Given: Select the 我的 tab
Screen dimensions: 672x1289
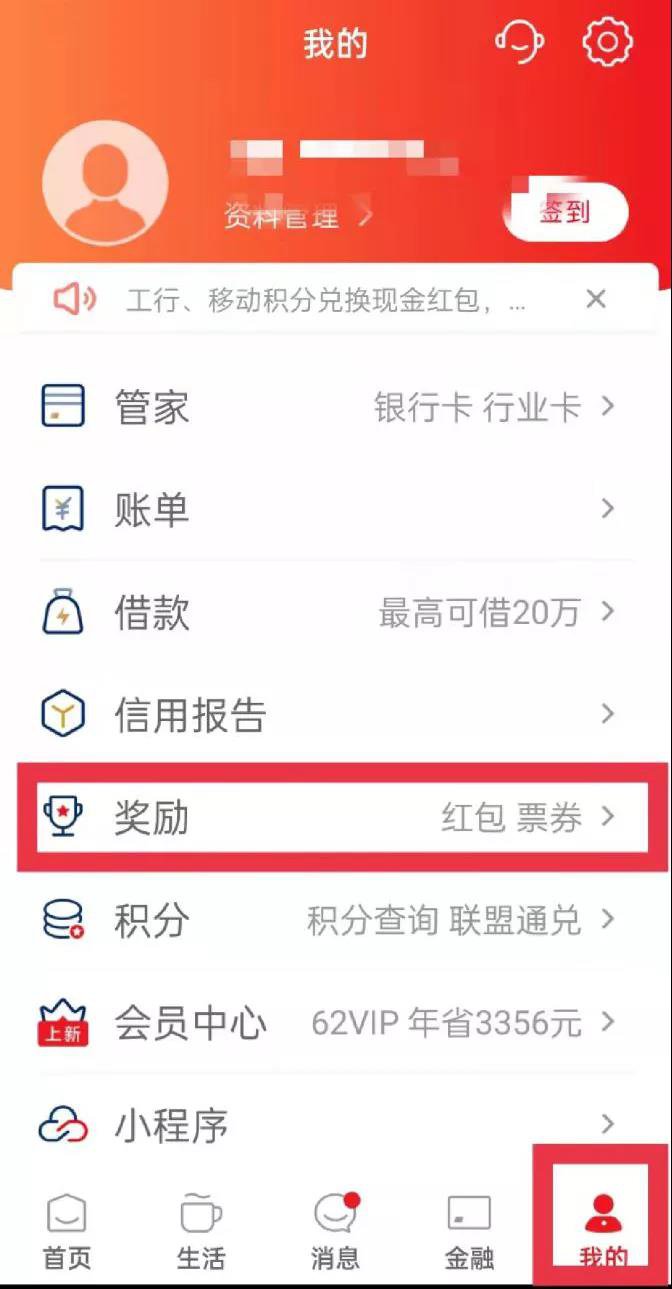Looking at the screenshot, I should click(x=603, y=1232).
